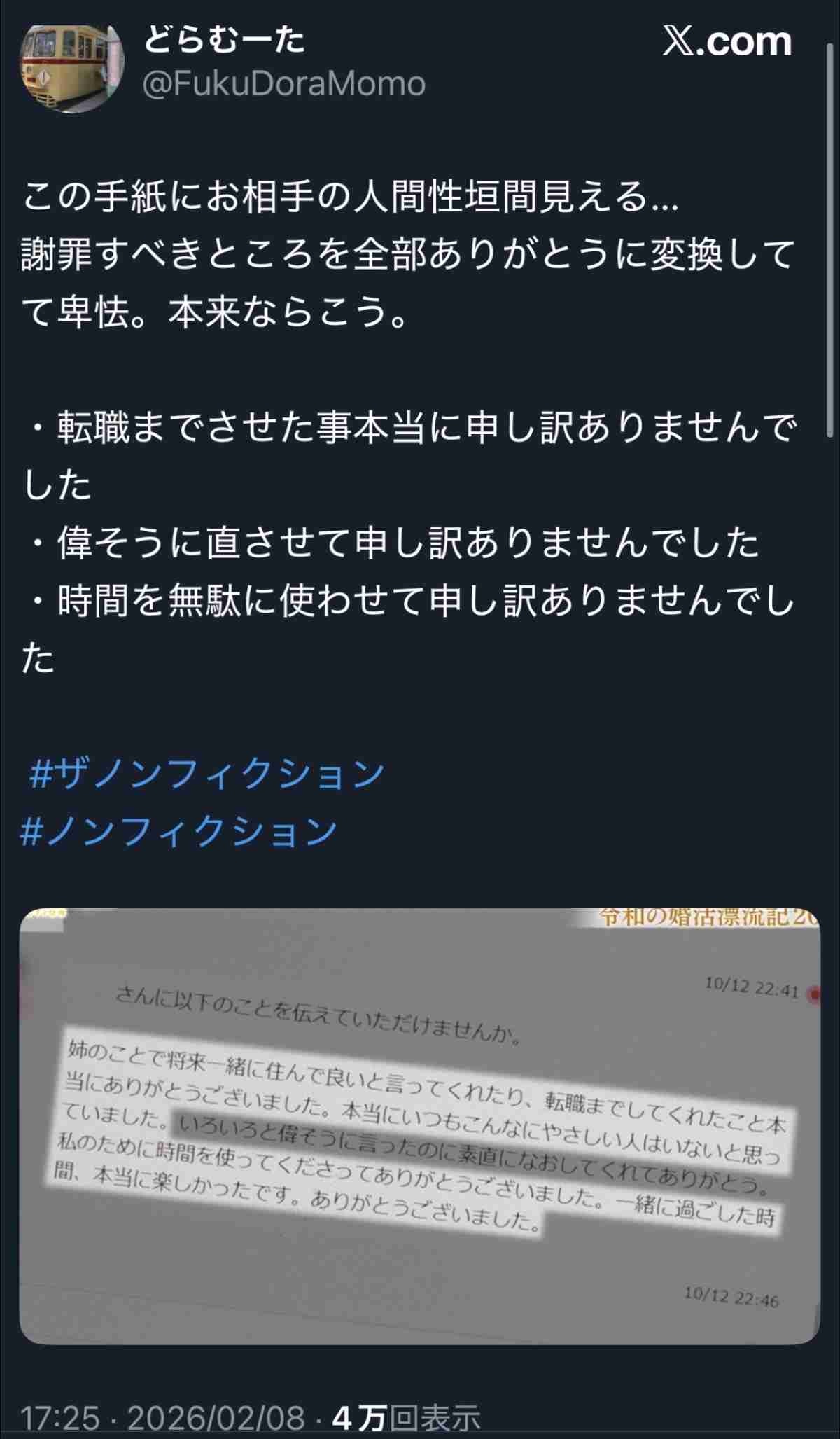Enlarge the attached letter screenshot image
Viewport: 840px width, 1439px height.
pyautogui.click(x=419, y=1126)
